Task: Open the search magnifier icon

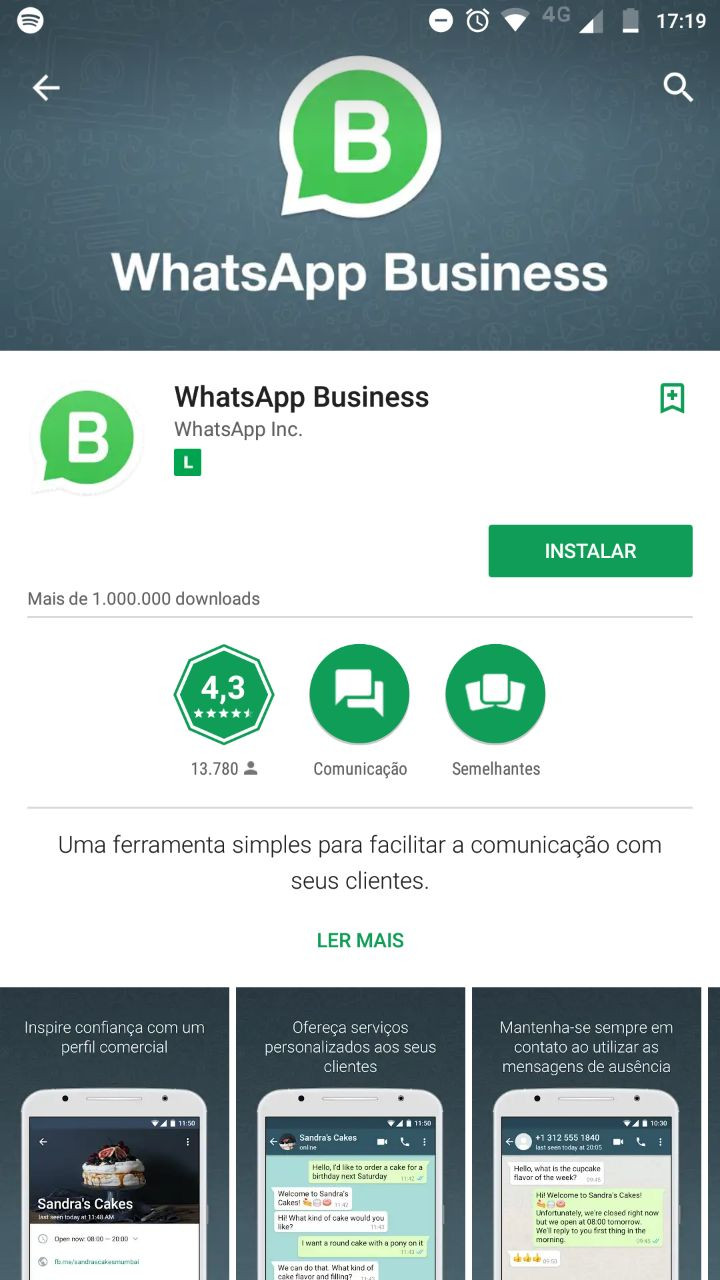Action: click(x=679, y=88)
